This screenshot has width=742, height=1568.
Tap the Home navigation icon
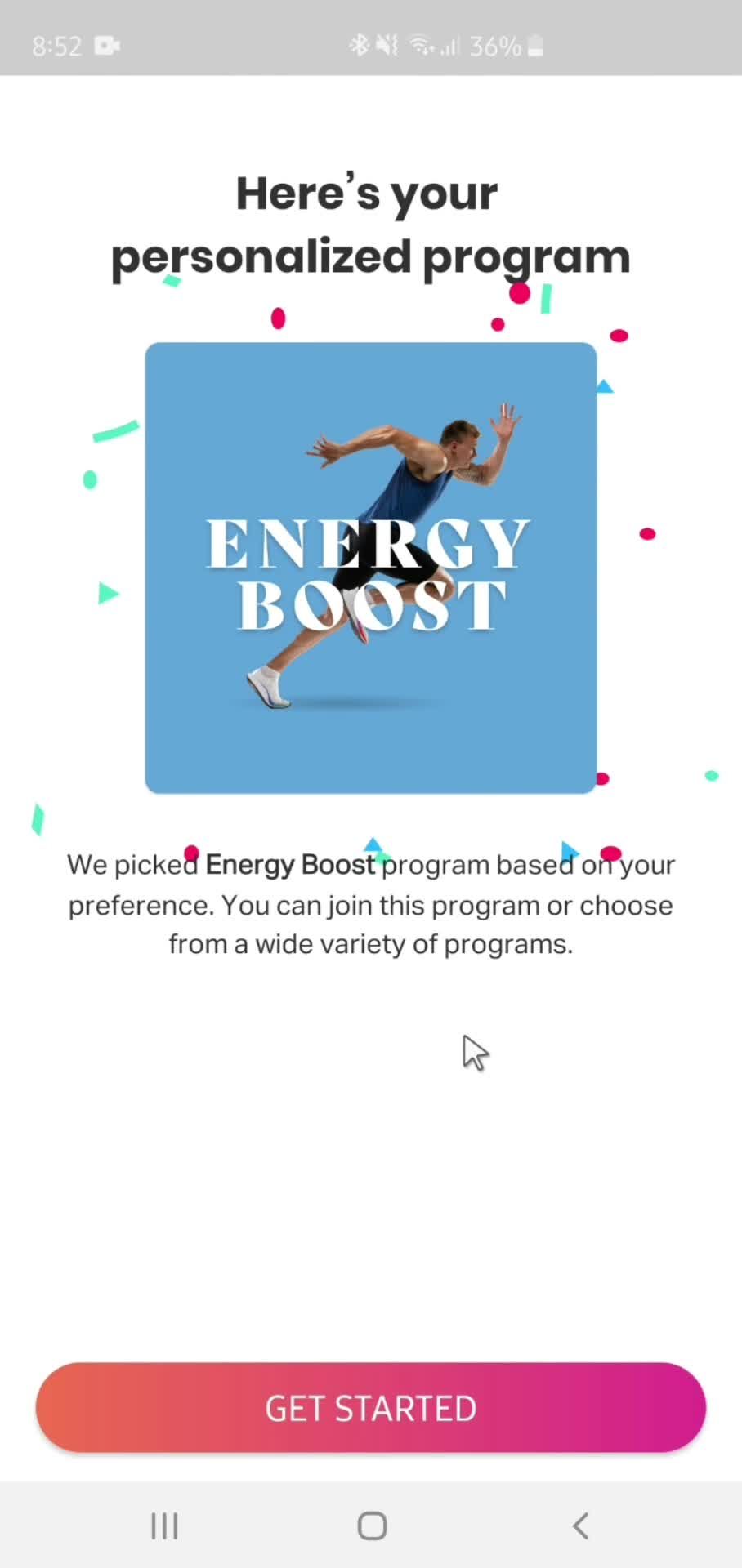click(371, 1525)
